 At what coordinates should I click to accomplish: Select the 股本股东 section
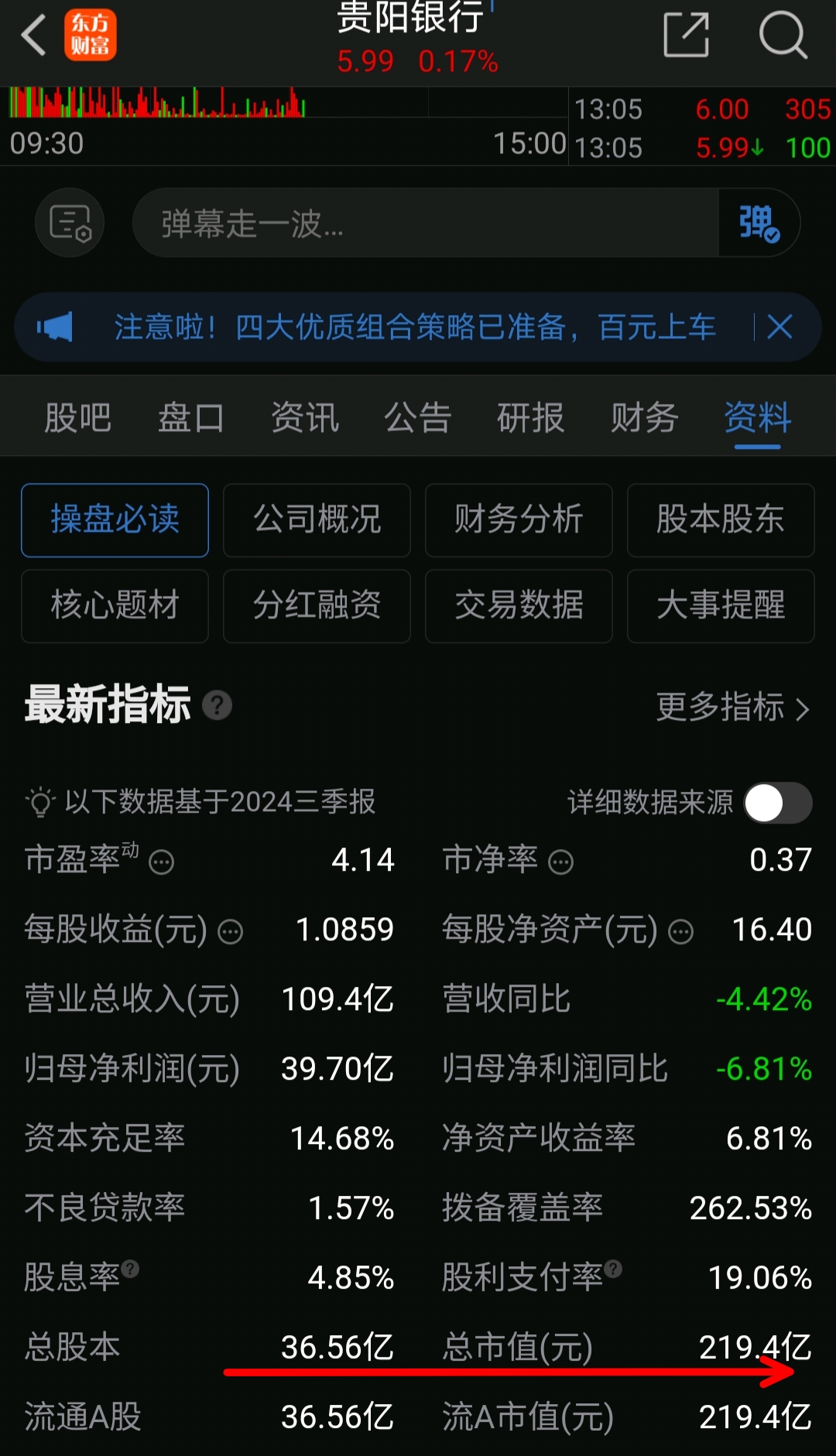[721, 520]
